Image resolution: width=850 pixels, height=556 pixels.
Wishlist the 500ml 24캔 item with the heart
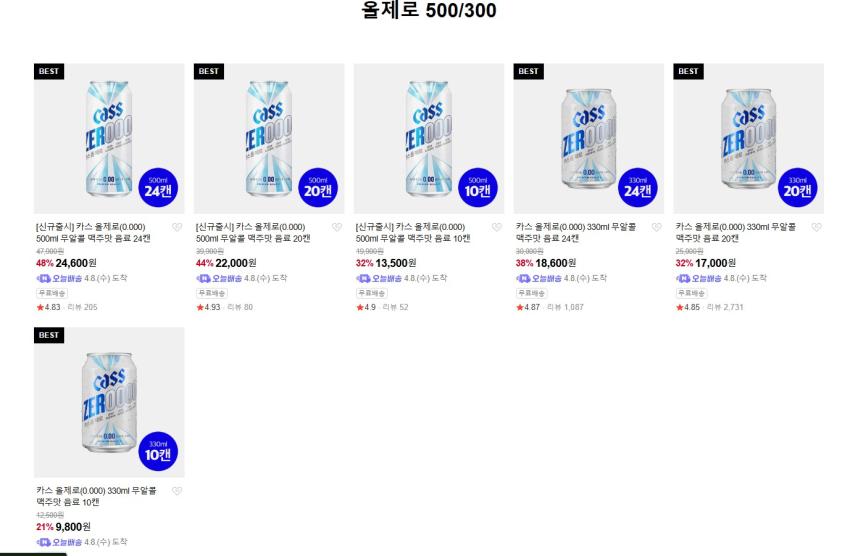pos(177,228)
